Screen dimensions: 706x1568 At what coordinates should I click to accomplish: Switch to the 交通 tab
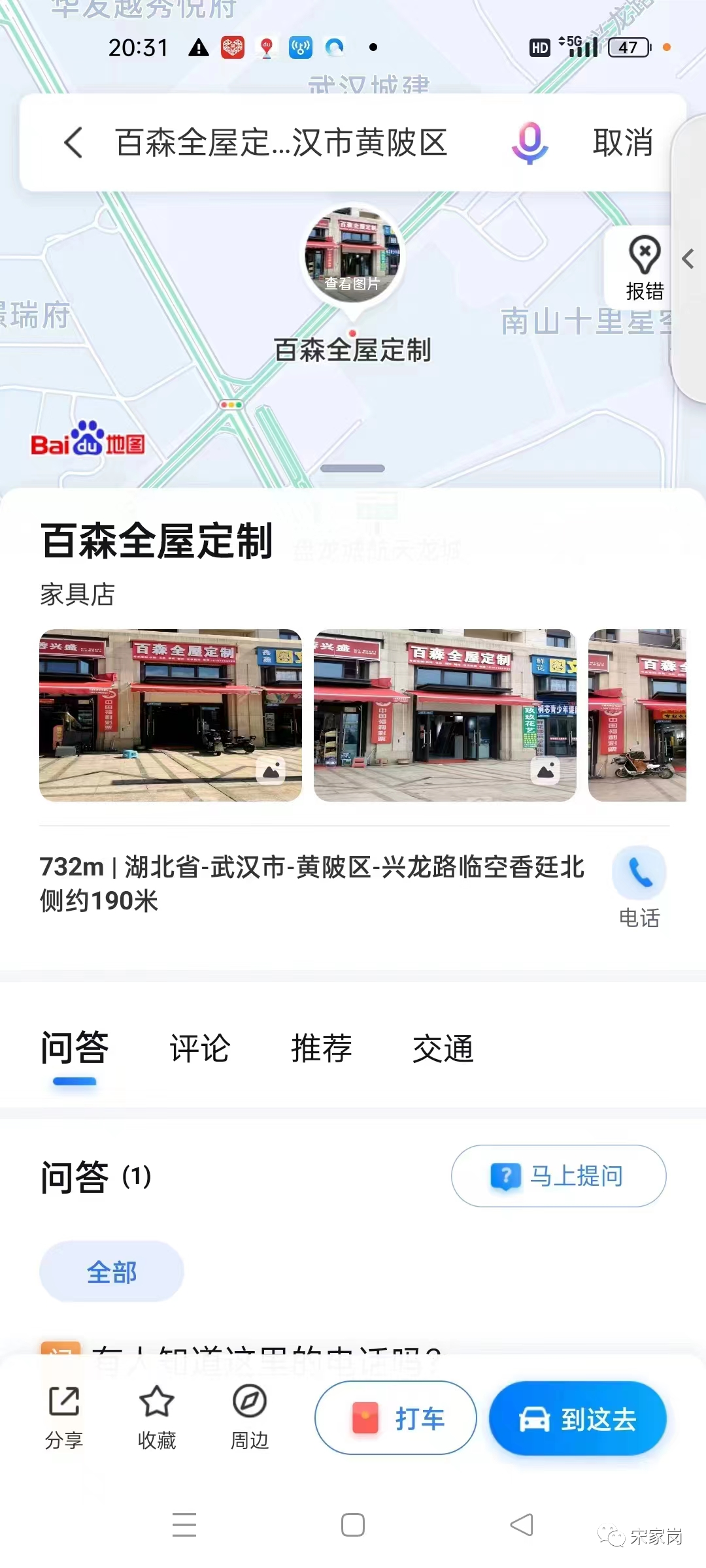pyautogui.click(x=443, y=1048)
